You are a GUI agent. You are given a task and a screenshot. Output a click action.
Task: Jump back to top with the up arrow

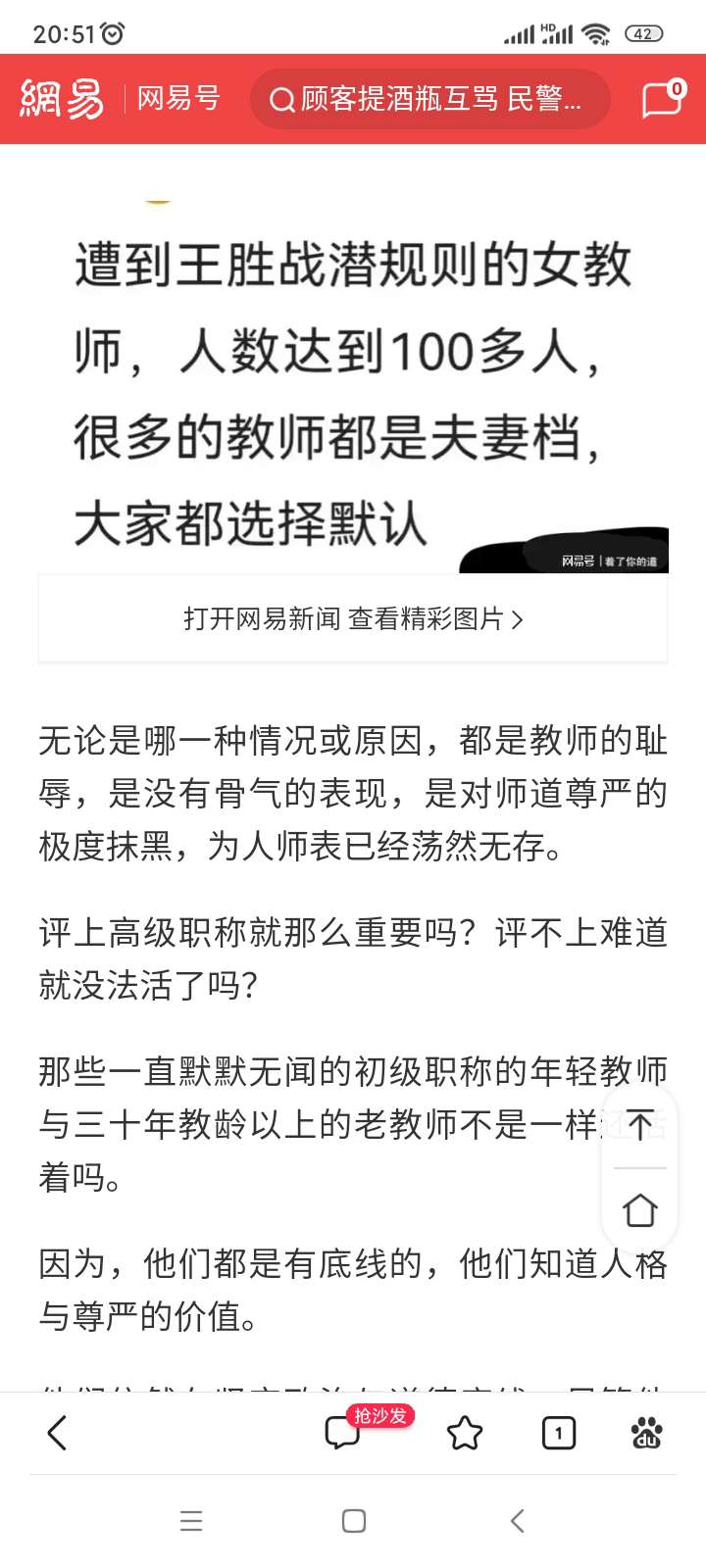click(x=640, y=1125)
